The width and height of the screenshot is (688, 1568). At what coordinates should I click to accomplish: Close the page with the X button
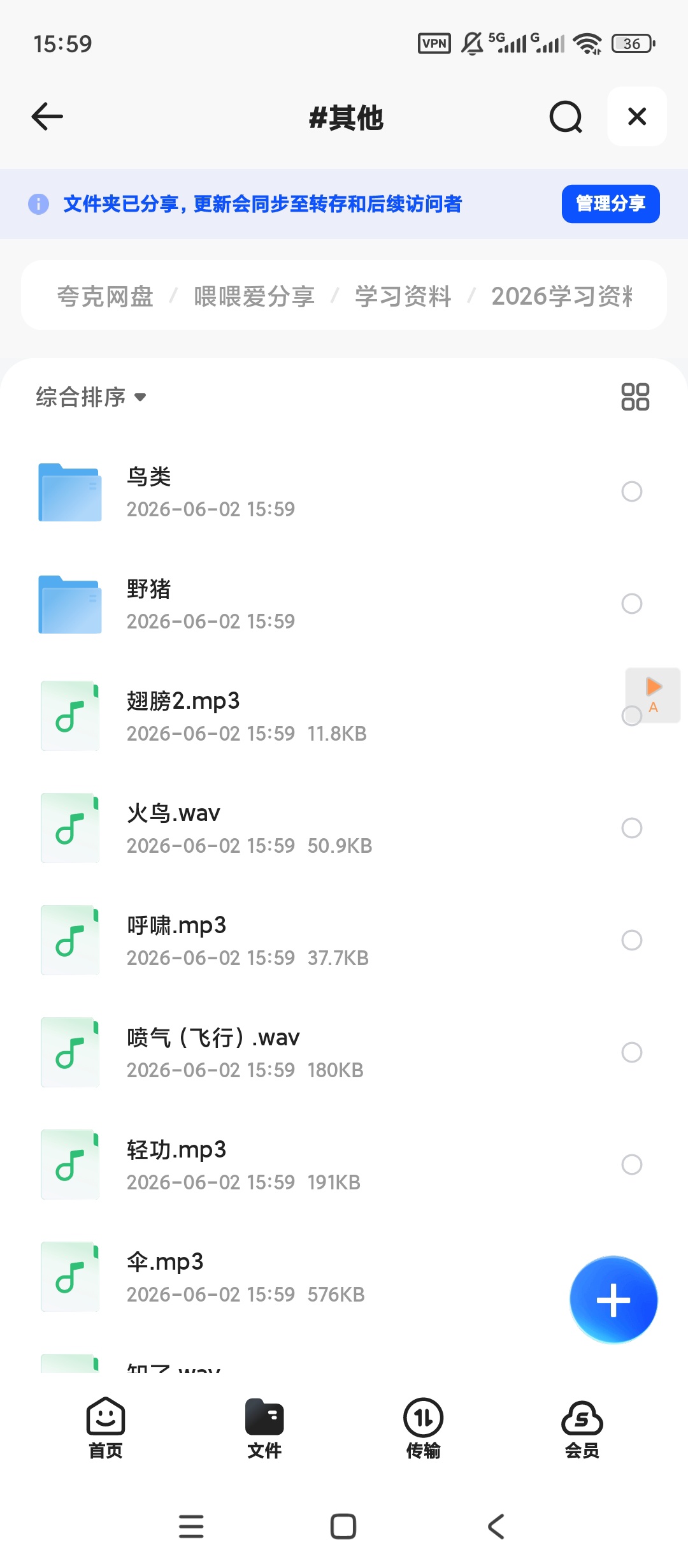click(x=637, y=117)
